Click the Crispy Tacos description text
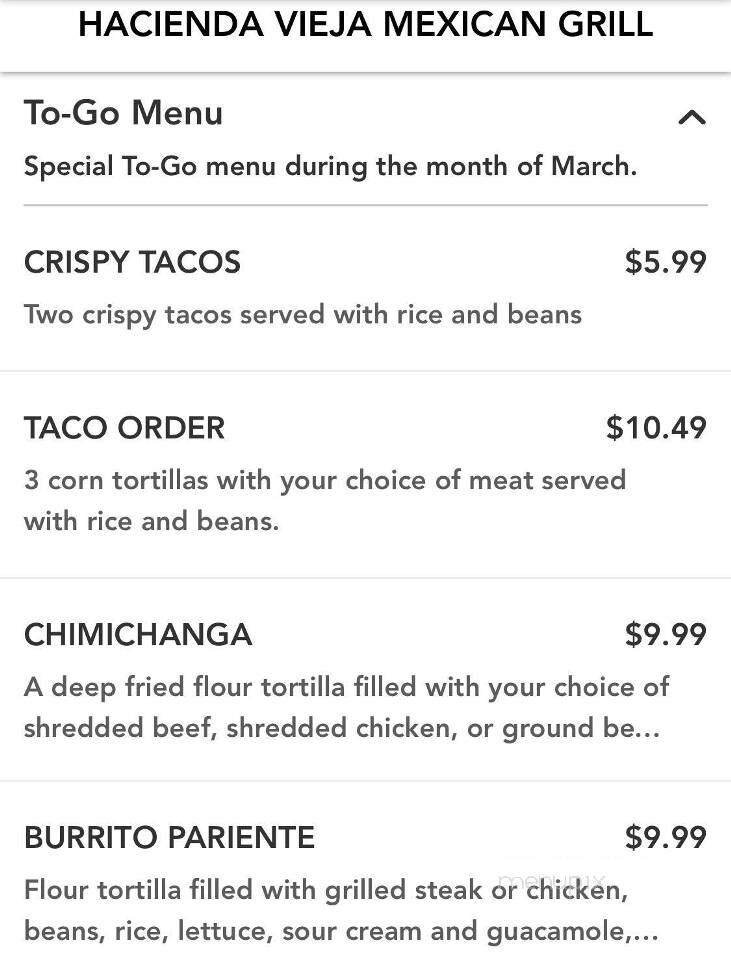The width and height of the screenshot is (731, 965). point(300,314)
